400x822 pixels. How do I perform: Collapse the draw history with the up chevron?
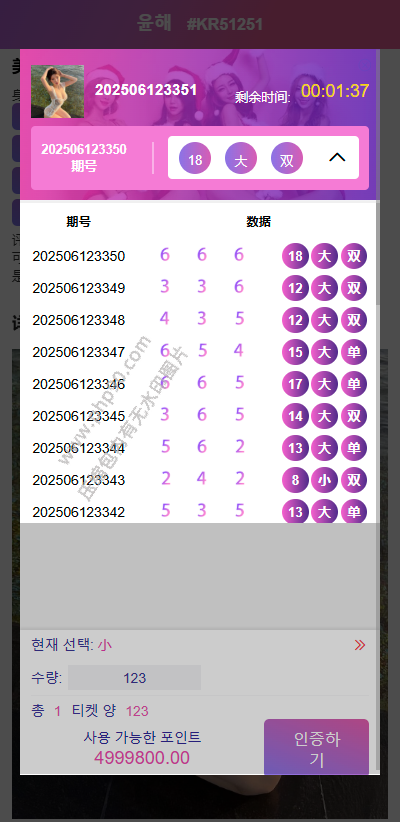tap(337, 157)
